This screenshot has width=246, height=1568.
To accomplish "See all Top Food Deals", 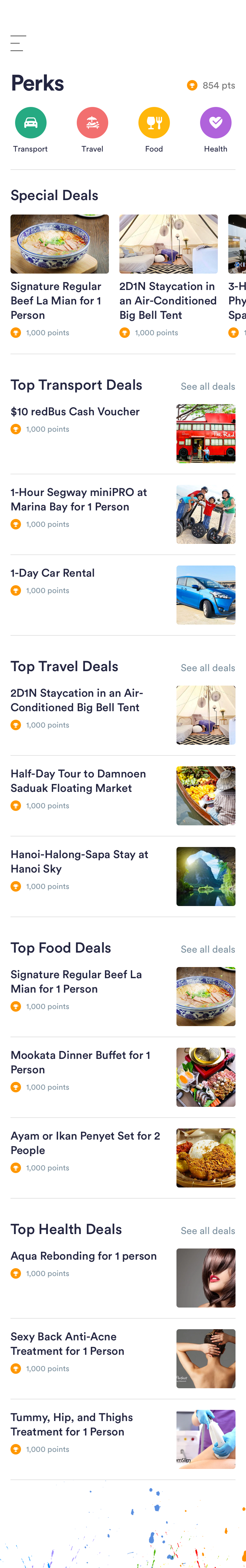I will [208, 949].
